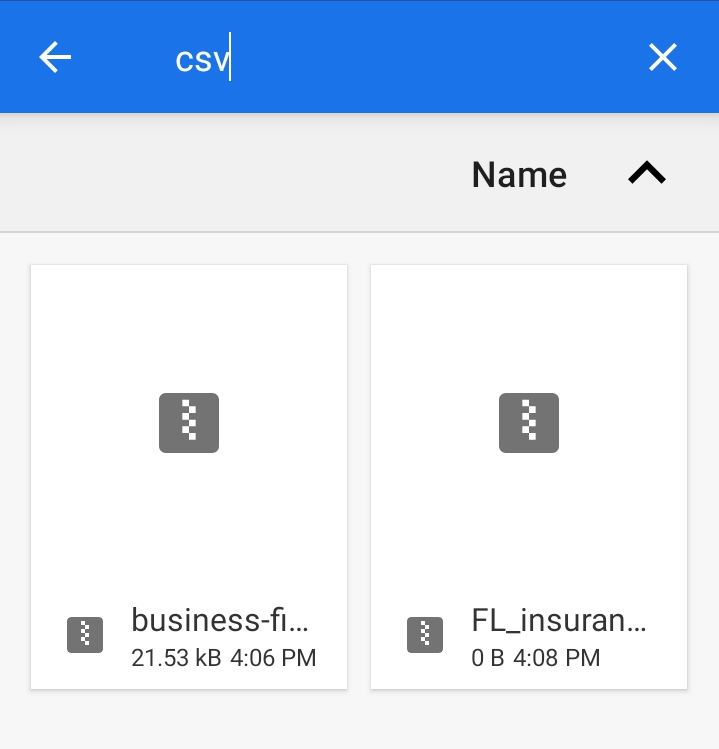Screen dimensions: 719x749
Task: Reverse the sort order with the arrow
Action: (x=646, y=174)
